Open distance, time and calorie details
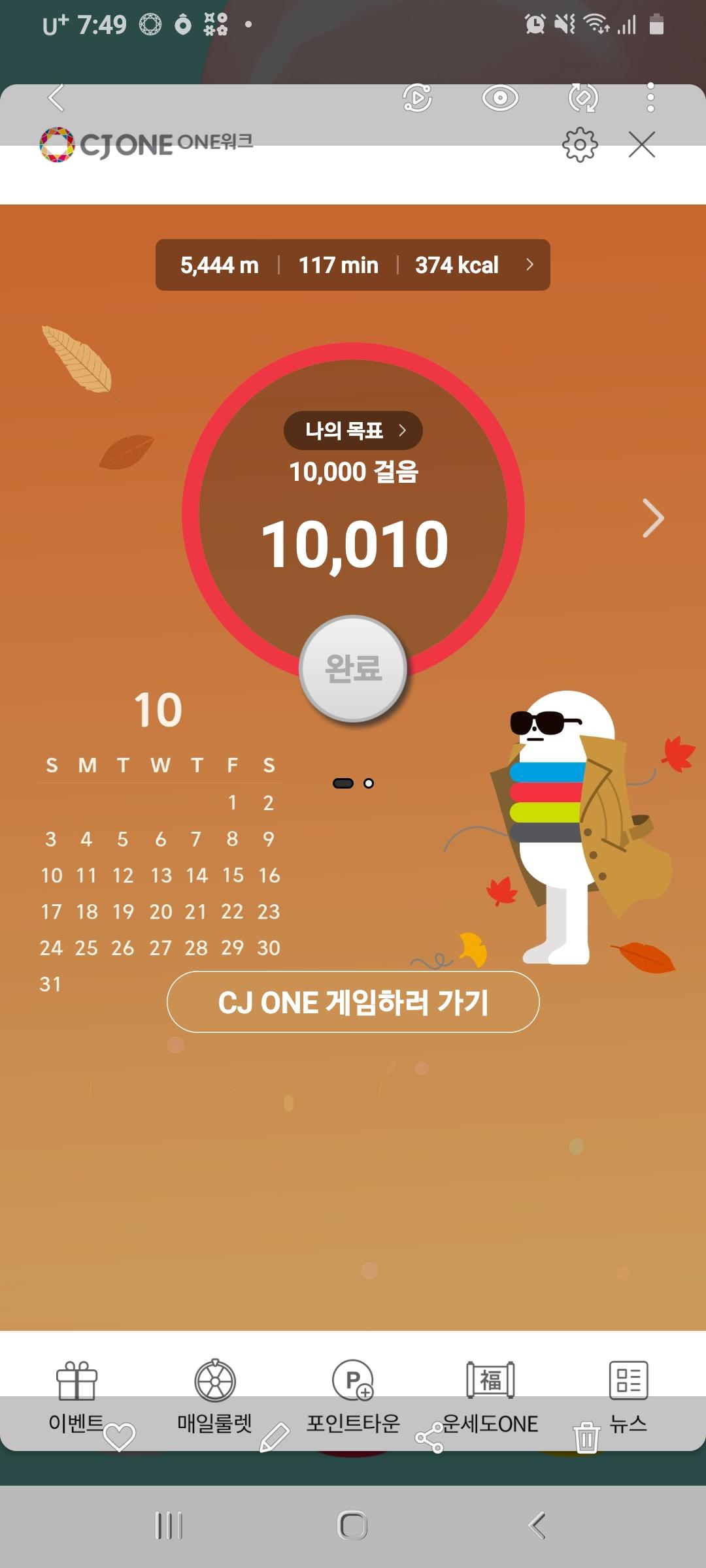This screenshot has height=1568, width=706. click(352, 265)
